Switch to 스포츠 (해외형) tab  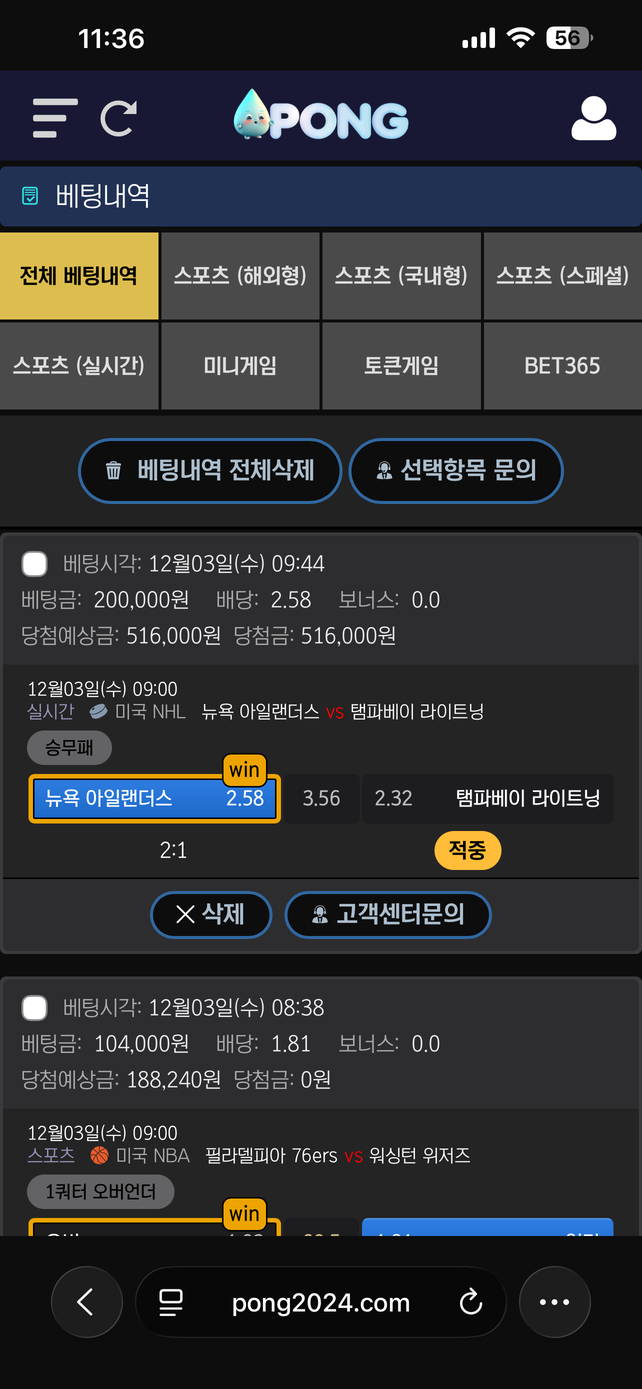(240, 276)
